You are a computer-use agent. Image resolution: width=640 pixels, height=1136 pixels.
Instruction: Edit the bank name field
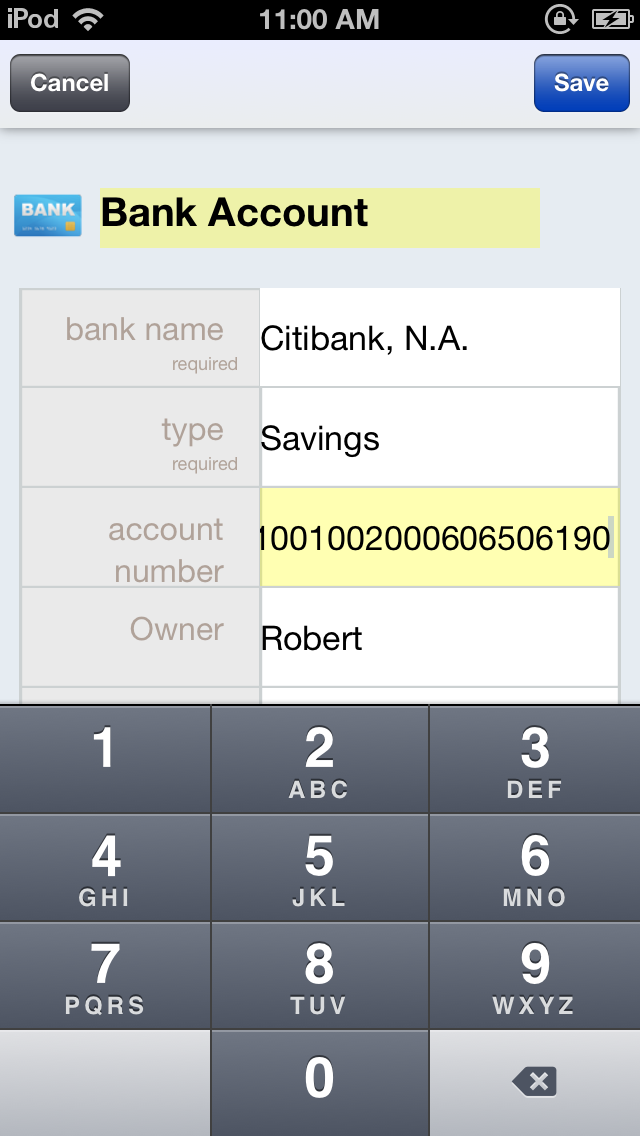439,339
